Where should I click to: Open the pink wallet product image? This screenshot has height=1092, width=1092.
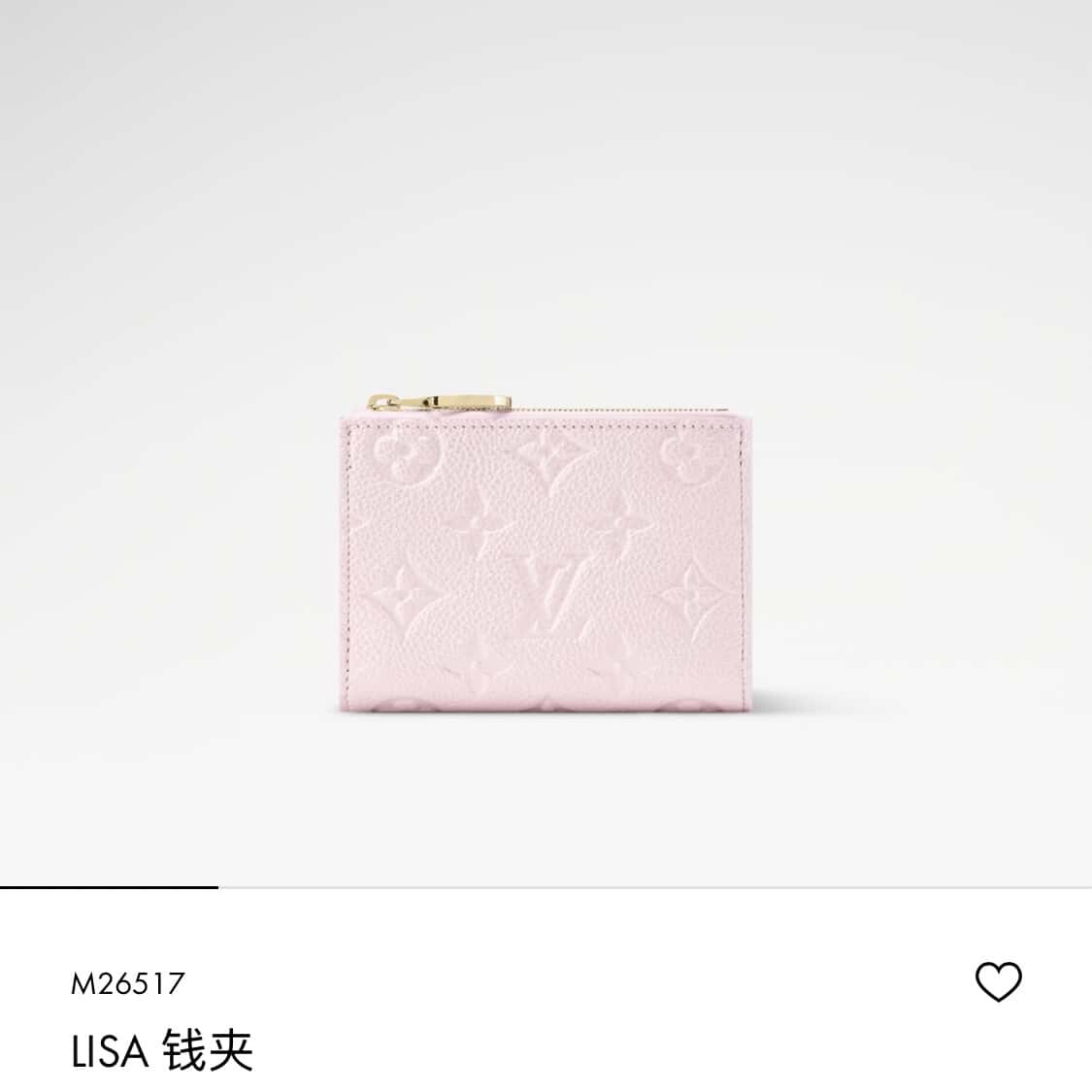click(546, 553)
